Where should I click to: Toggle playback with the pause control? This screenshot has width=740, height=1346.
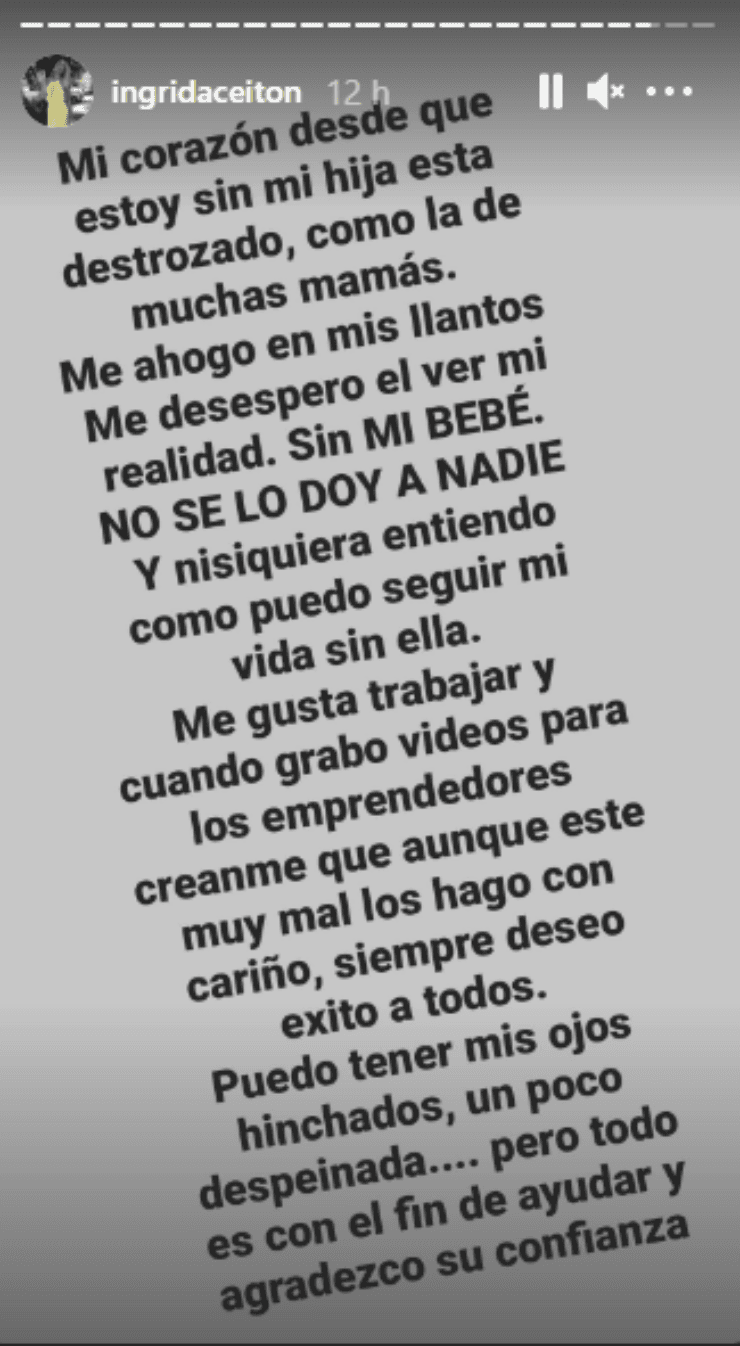pyautogui.click(x=549, y=90)
